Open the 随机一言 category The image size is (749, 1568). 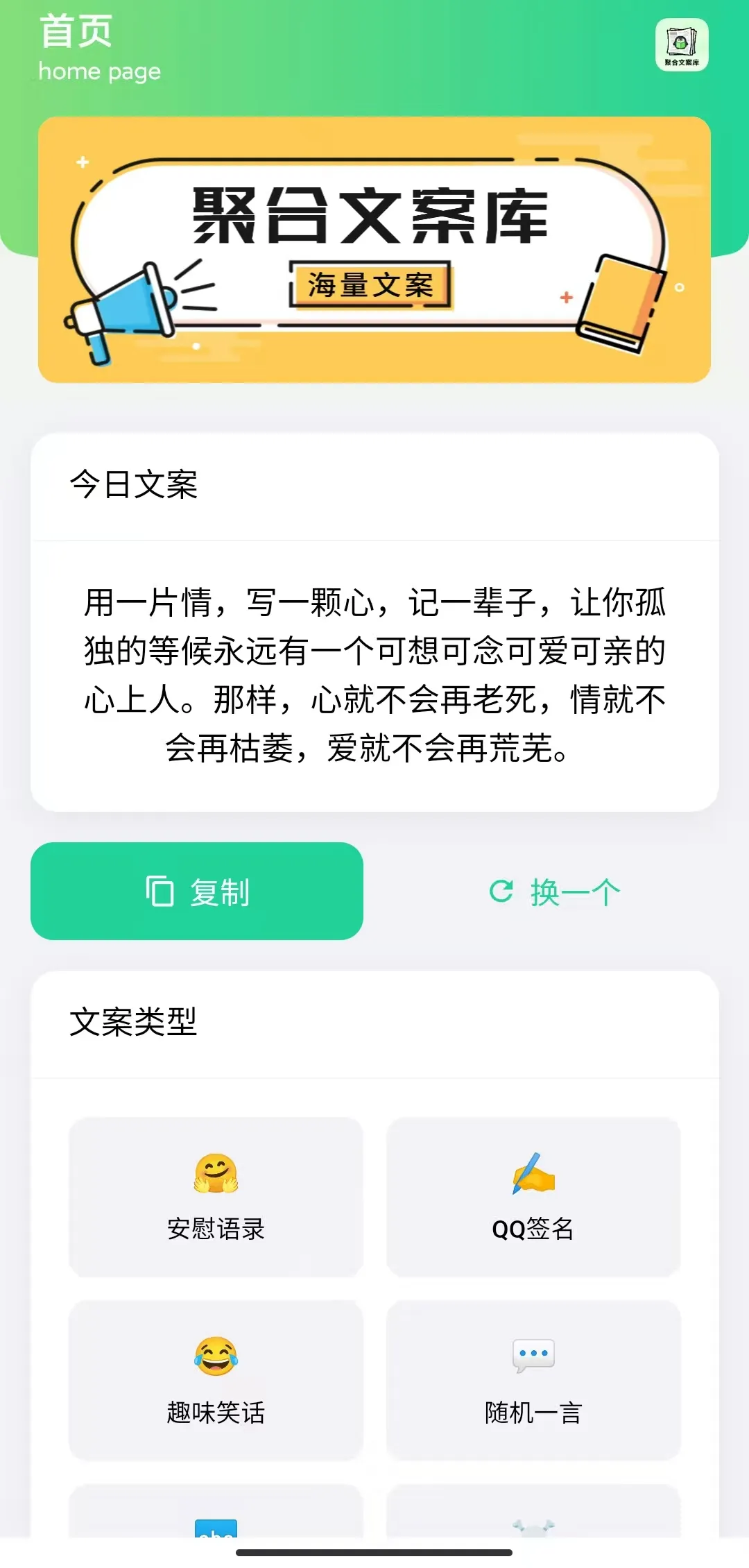(x=533, y=1381)
